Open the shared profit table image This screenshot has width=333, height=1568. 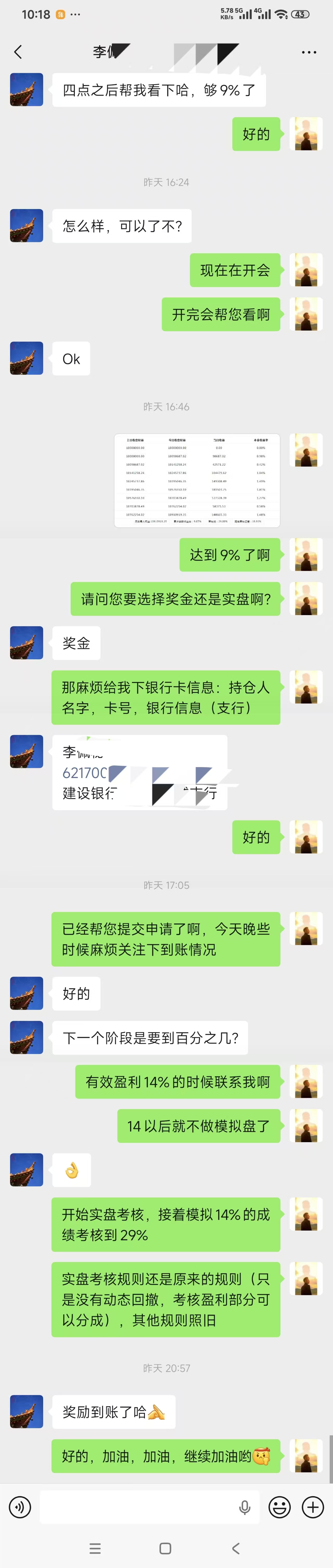click(x=197, y=480)
